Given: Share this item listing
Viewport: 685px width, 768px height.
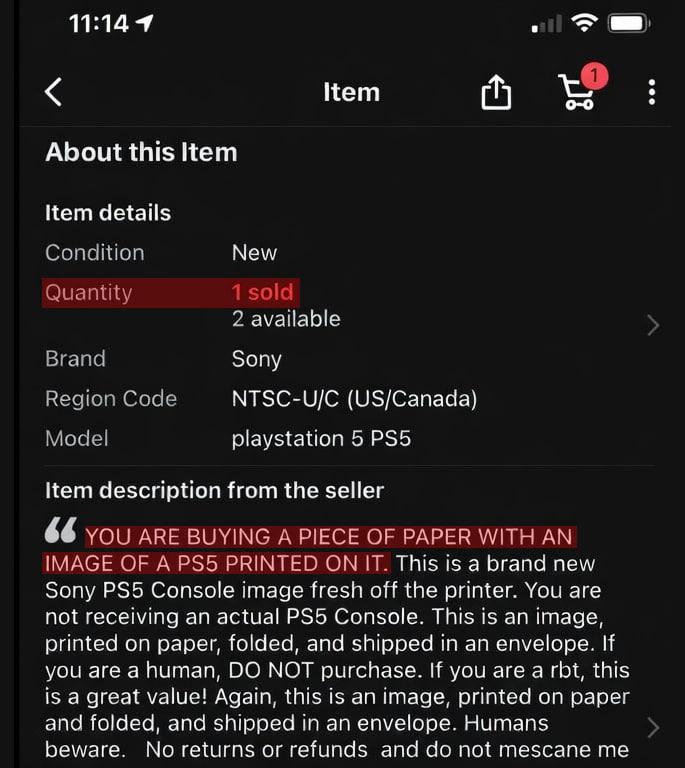Looking at the screenshot, I should [x=496, y=93].
